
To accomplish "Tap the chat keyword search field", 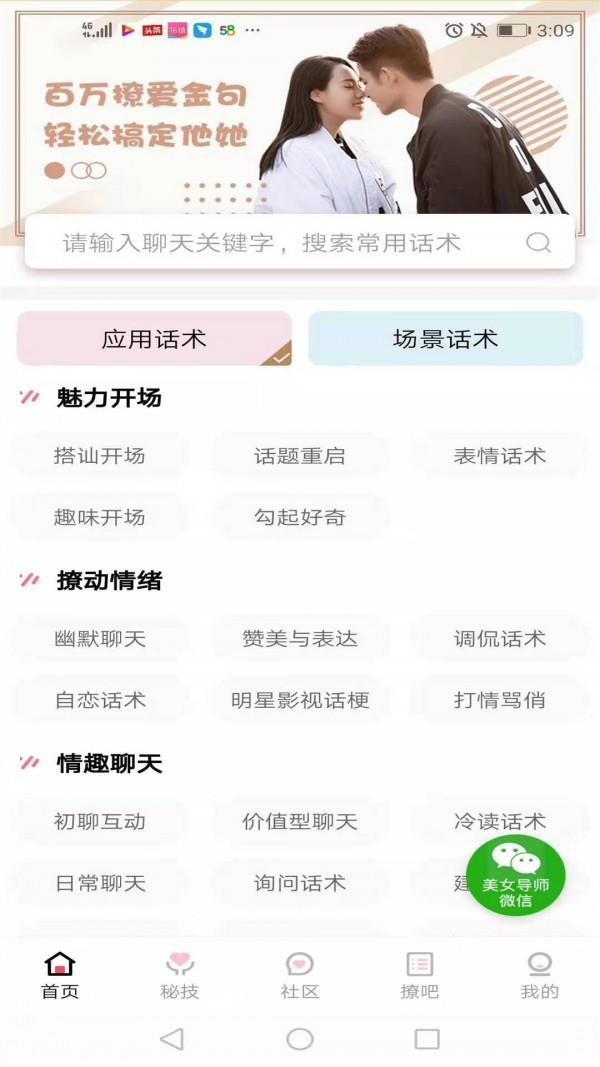I will (x=270, y=242).
